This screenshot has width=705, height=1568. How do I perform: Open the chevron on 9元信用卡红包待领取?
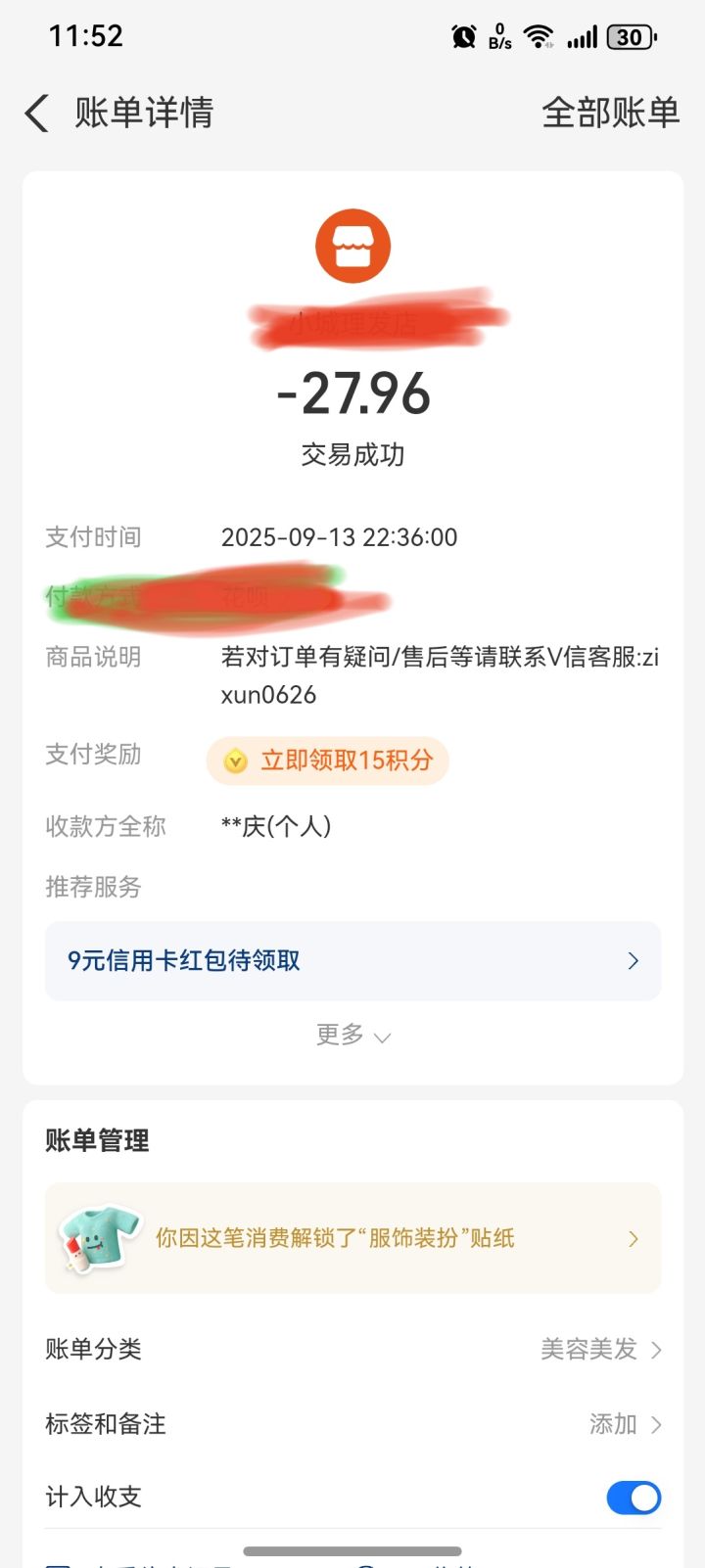(x=633, y=961)
